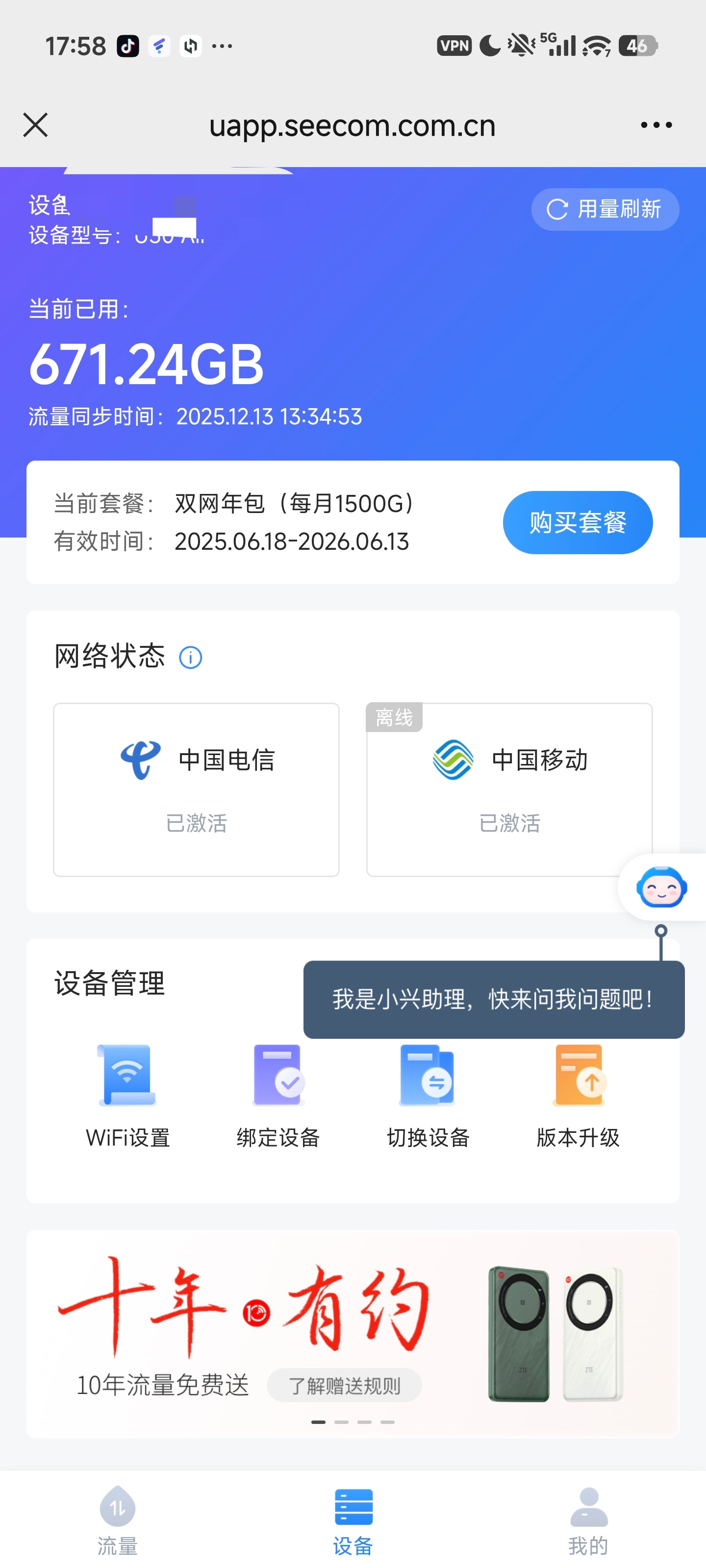Open 绑定设备
The height and width of the screenshot is (1568, 706).
click(278, 1096)
